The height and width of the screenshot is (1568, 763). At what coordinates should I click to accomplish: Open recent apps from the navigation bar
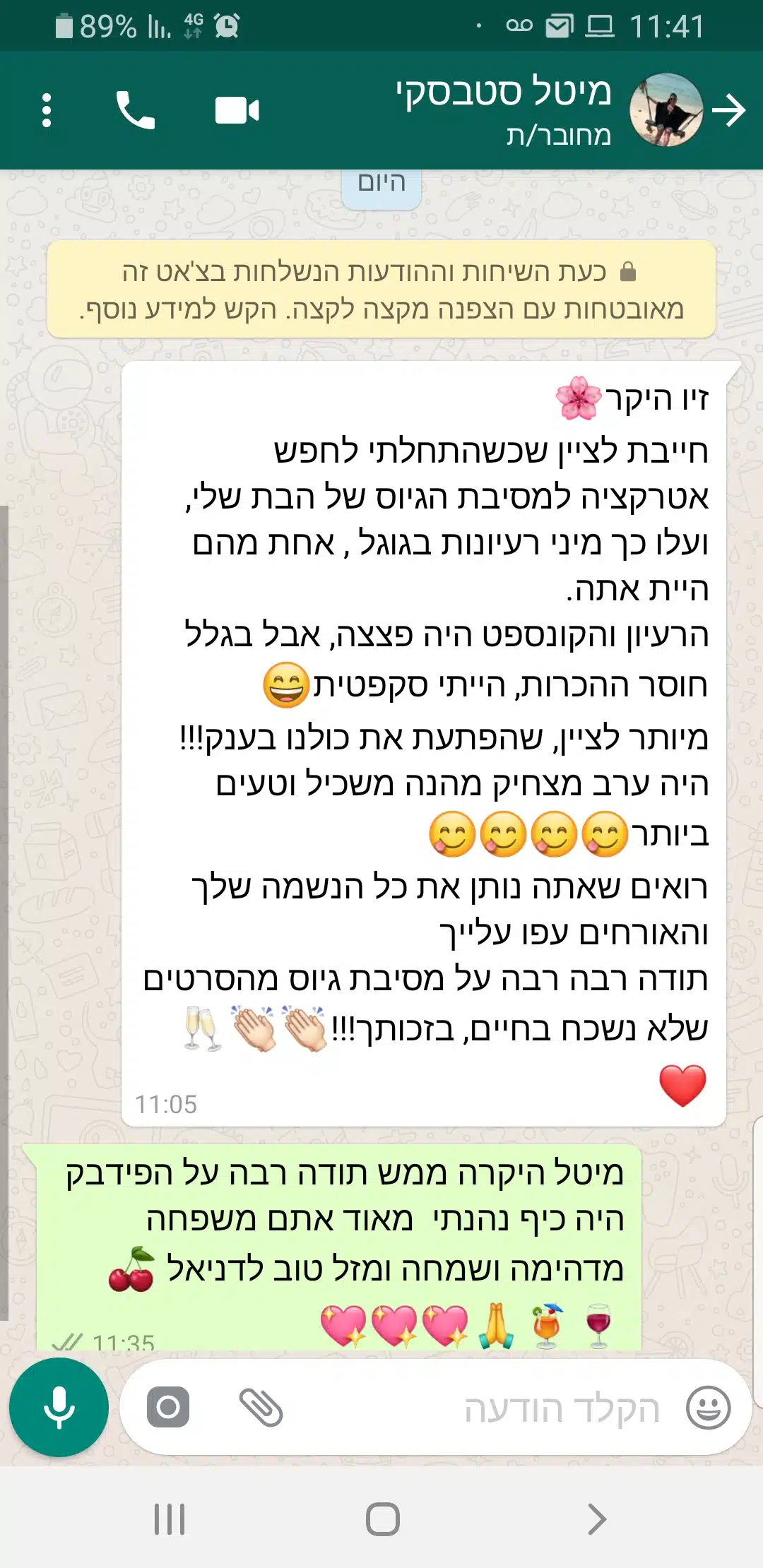[170, 1519]
